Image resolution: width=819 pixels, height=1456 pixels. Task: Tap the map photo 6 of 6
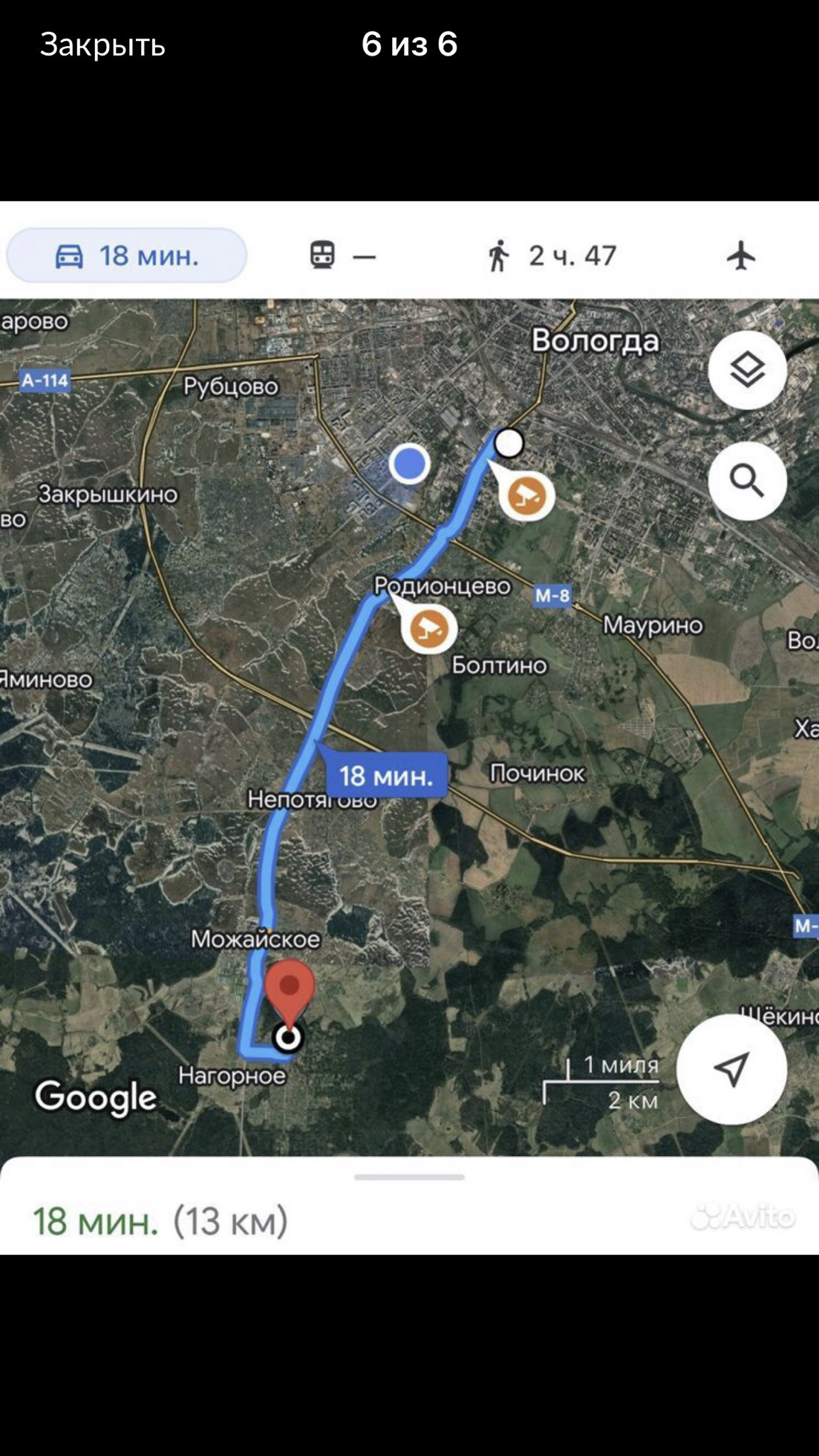tap(409, 727)
